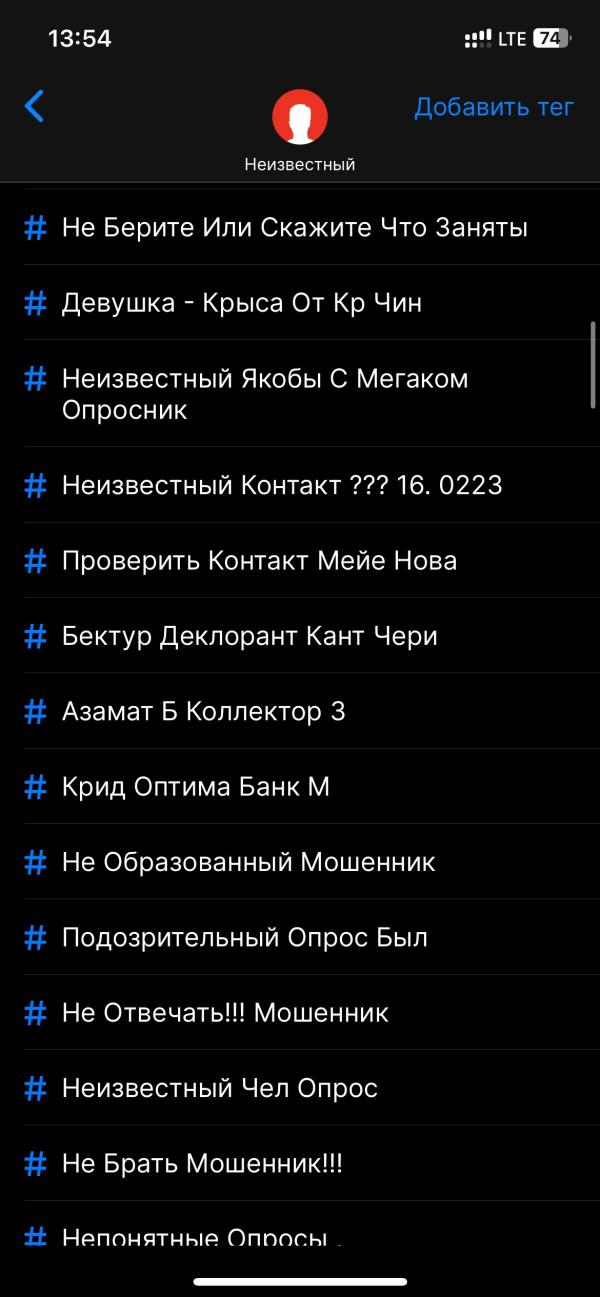The width and height of the screenshot is (600, 1297).
Task: Tap tag Не Образованный Мошенник
Action: point(248,862)
